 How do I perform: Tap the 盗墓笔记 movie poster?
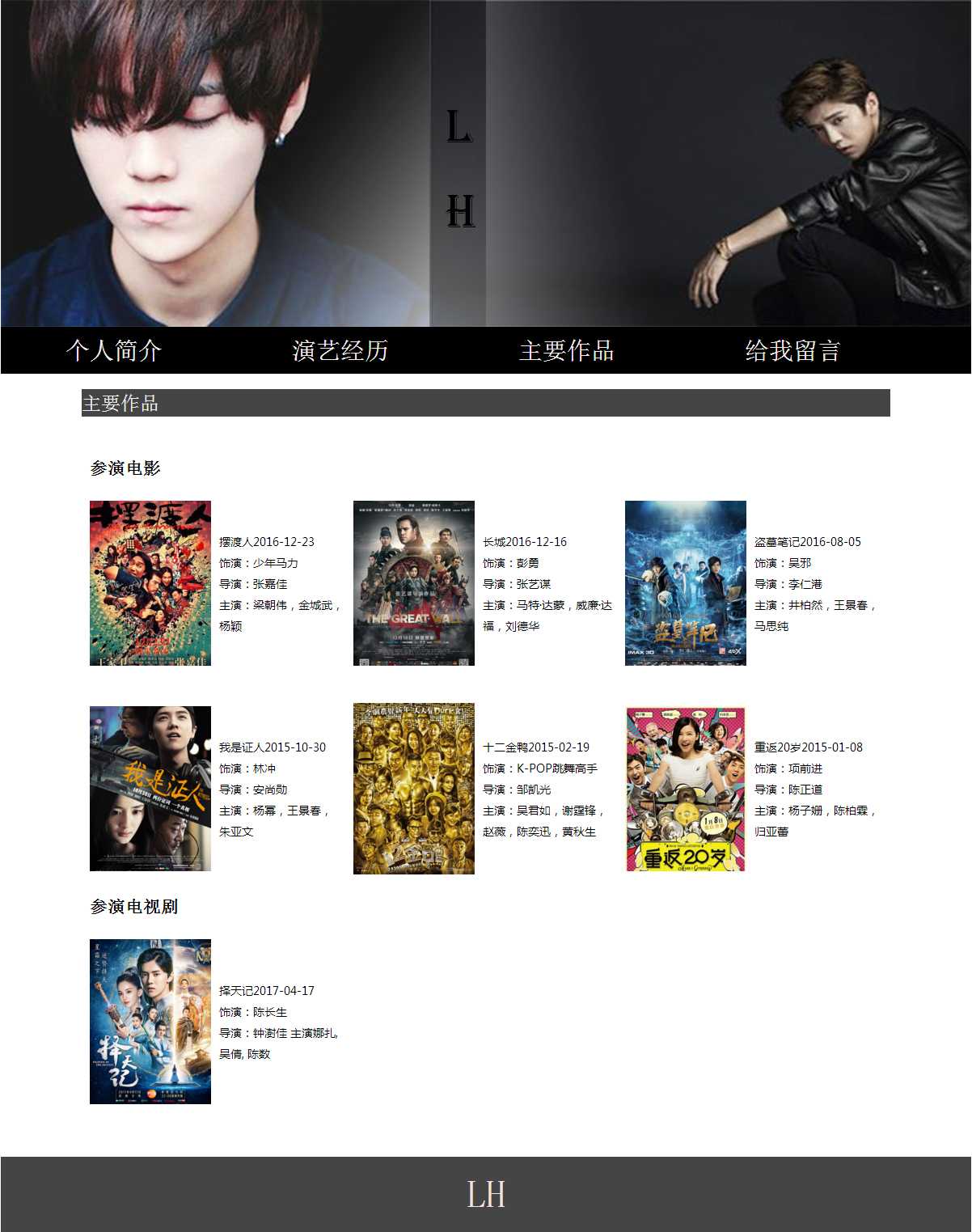[x=686, y=583]
